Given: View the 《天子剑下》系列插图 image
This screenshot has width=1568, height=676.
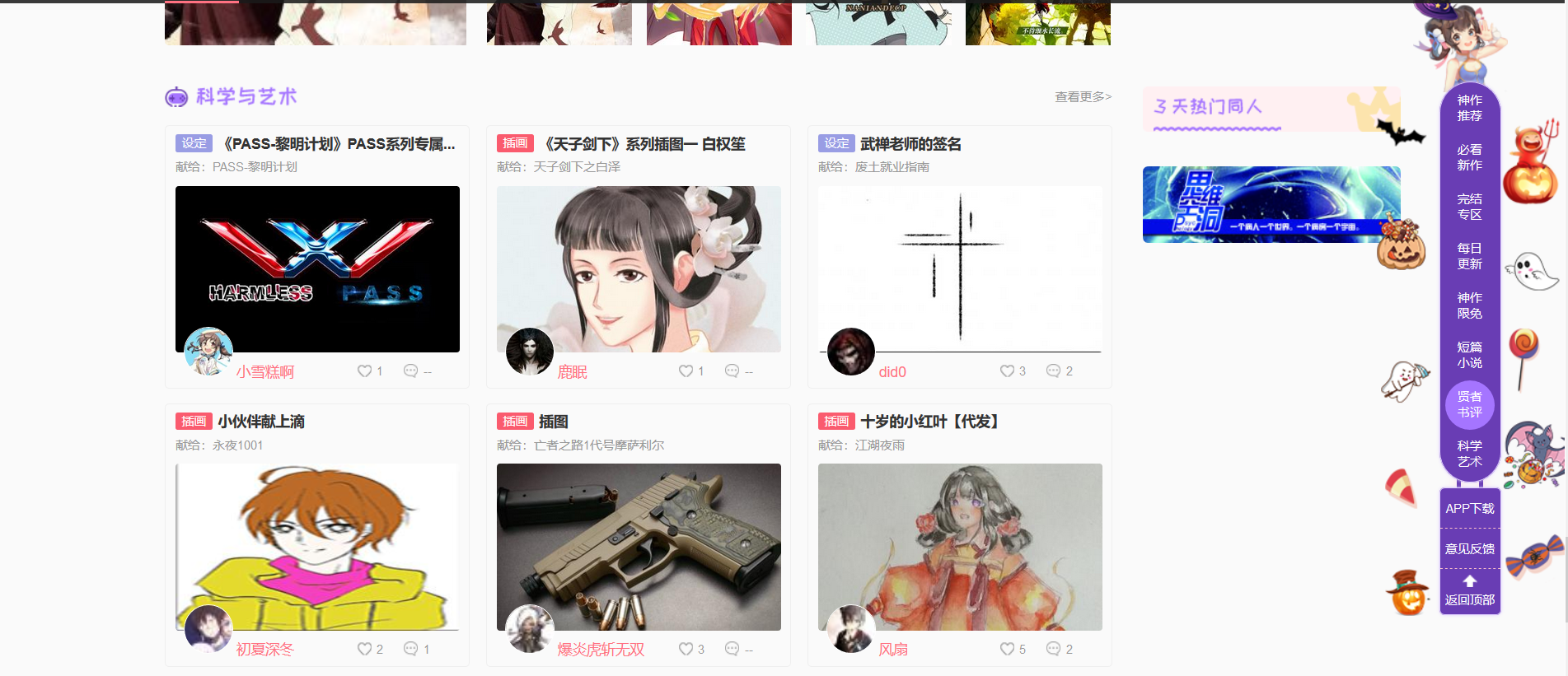Looking at the screenshot, I should [x=639, y=268].
